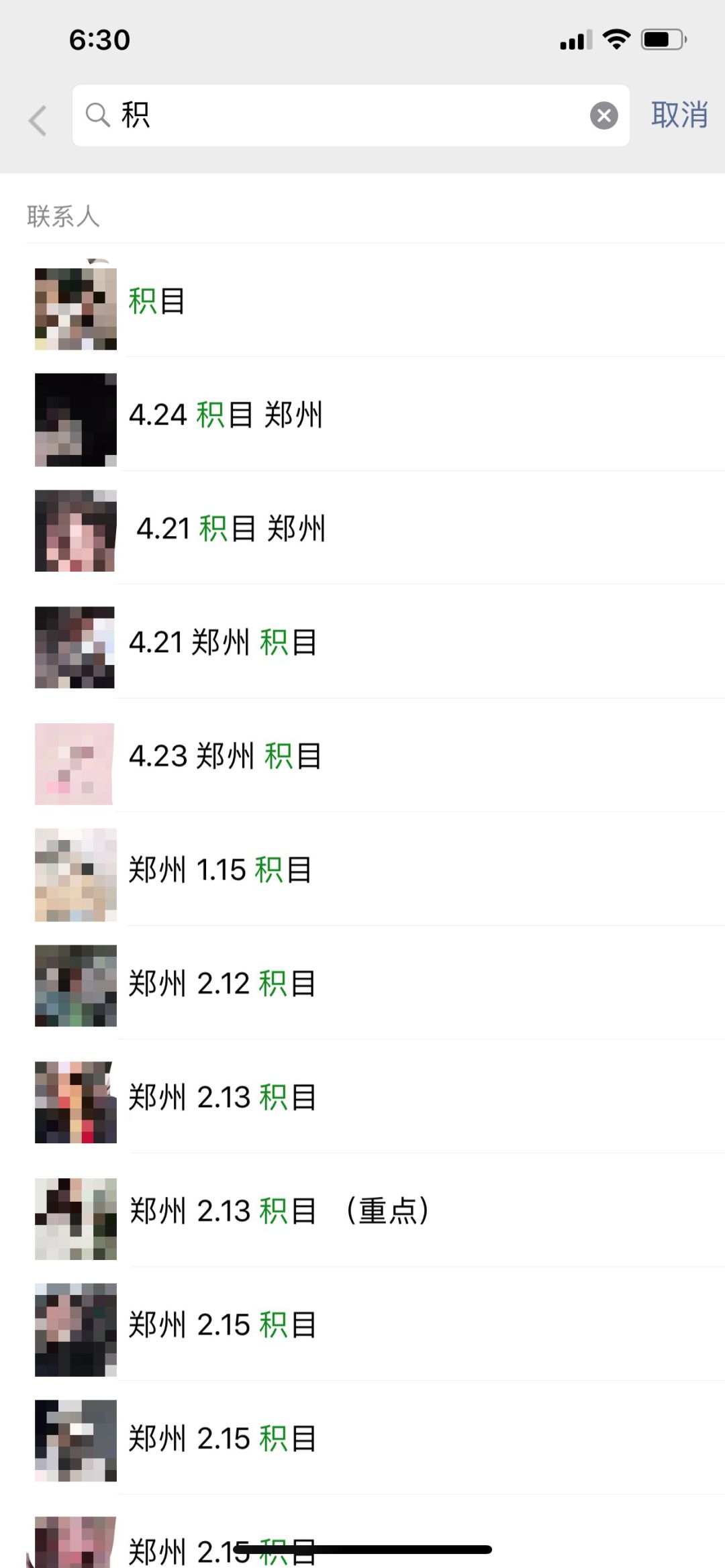Clear the search text
Screen dimensions: 725x1568
pyautogui.click(x=603, y=115)
